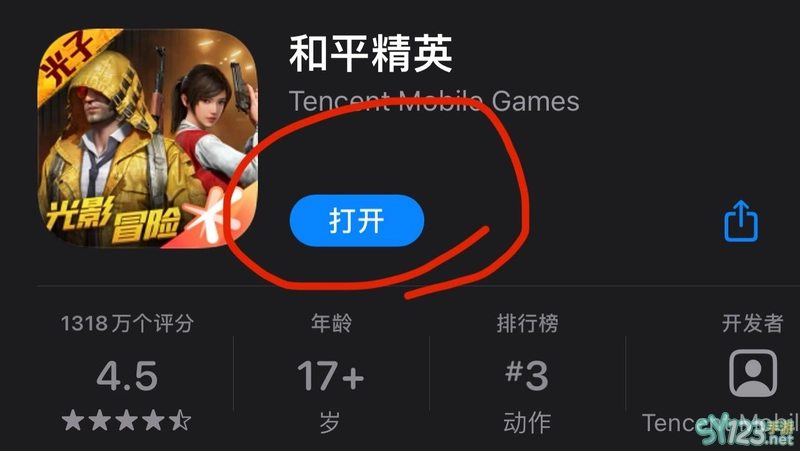Open the 开发者 Tencent Mobile info
The height and width of the screenshot is (451, 800).
pos(751,377)
